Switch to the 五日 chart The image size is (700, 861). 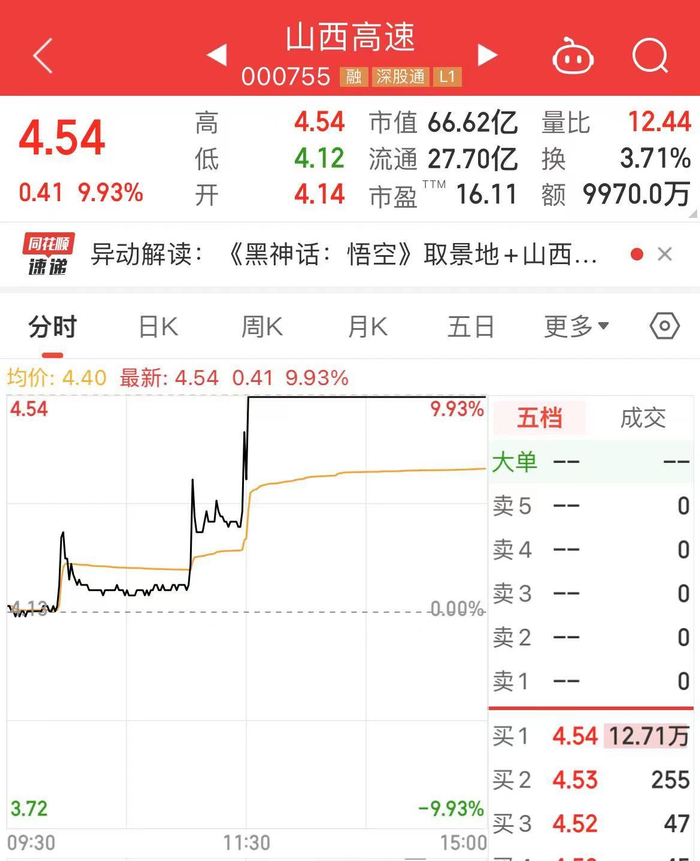coord(471,327)
